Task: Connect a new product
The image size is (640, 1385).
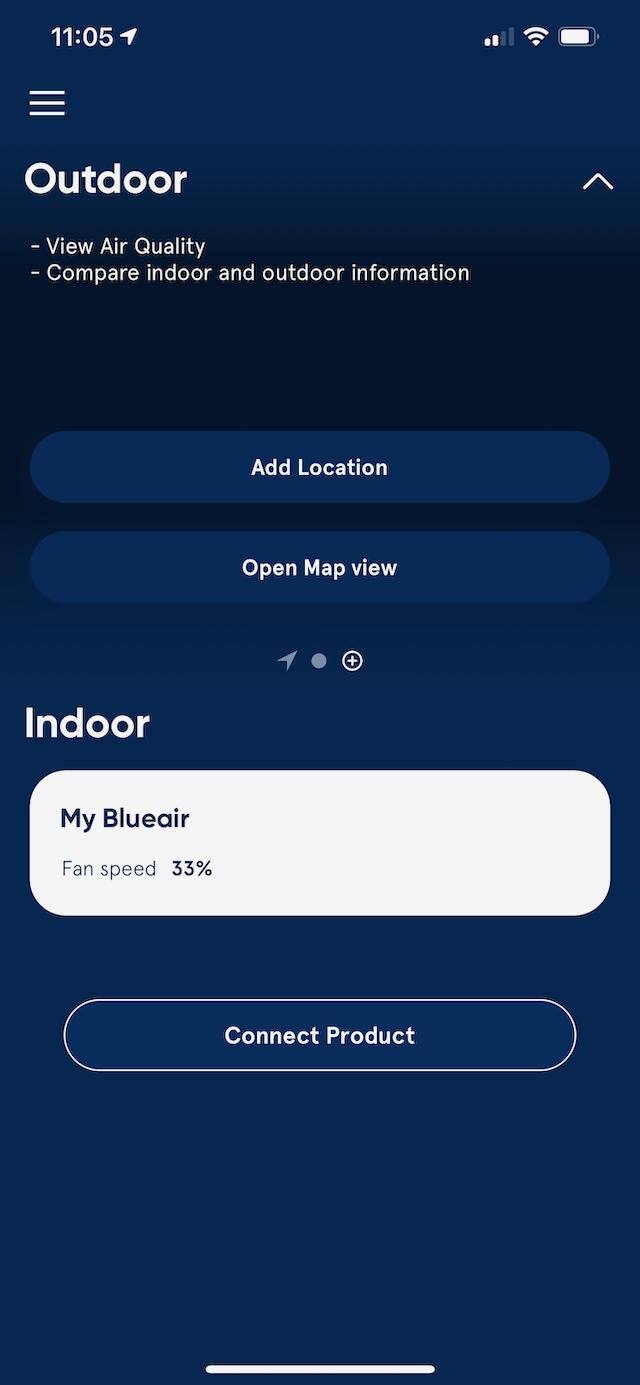Action: pos(320,1035)
